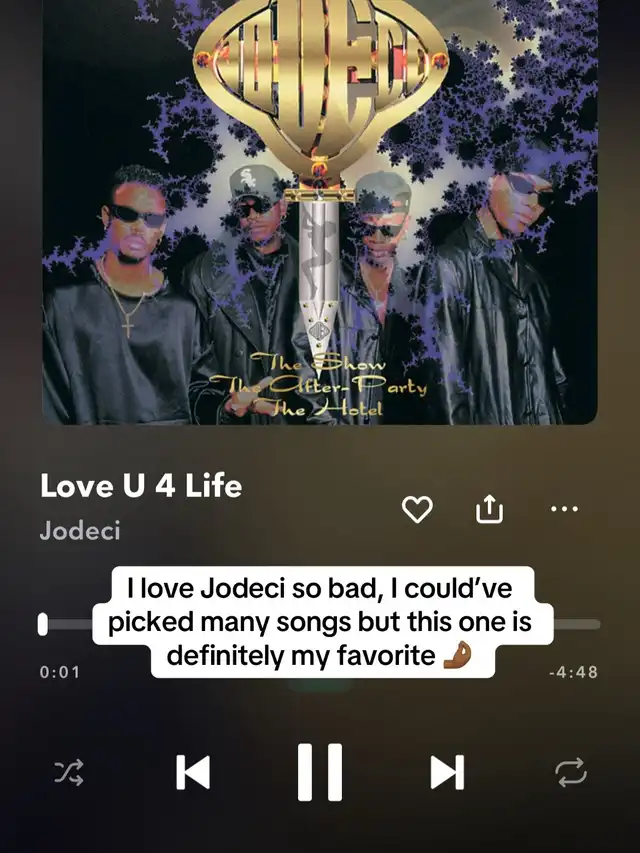Share the current track
640x853 pixels.
[488, 510]
